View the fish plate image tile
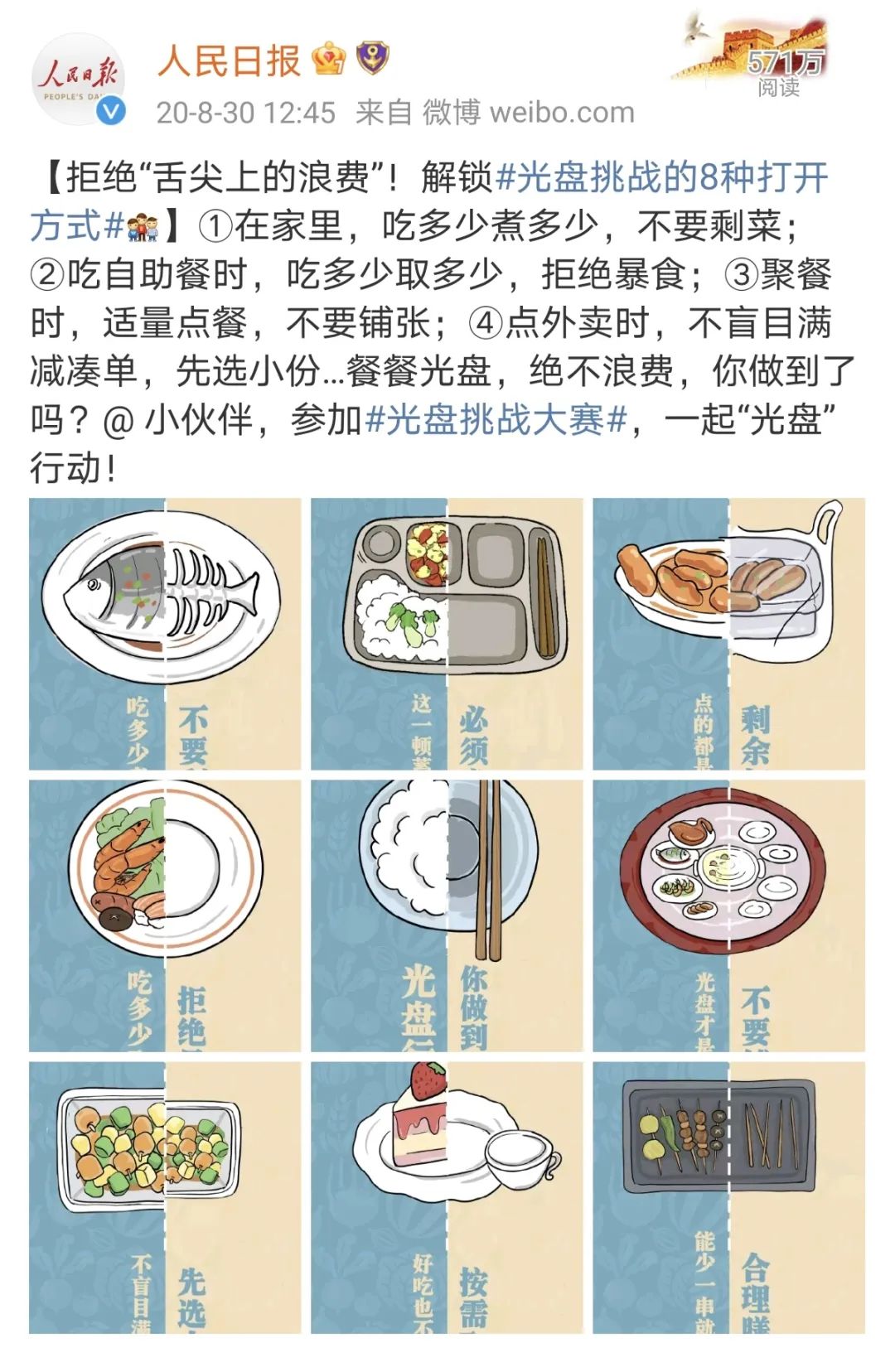 165,634
